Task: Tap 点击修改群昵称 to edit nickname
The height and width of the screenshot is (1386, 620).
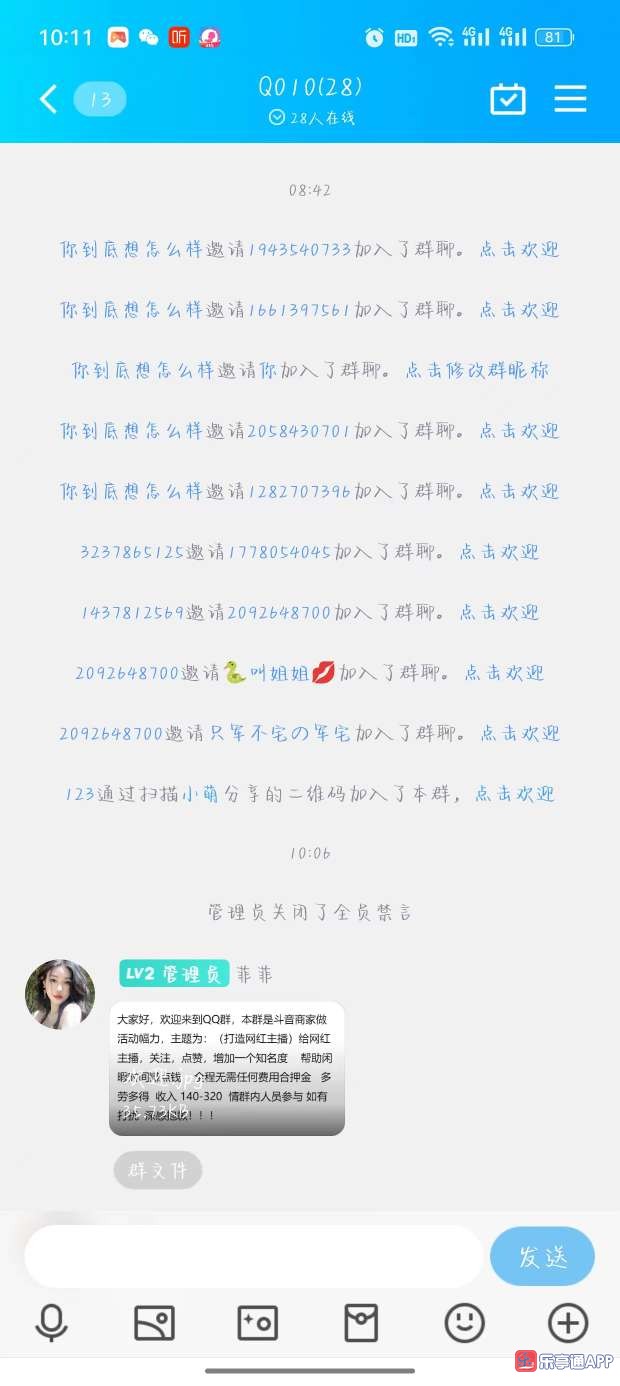Action: click(x=477, y=370)
